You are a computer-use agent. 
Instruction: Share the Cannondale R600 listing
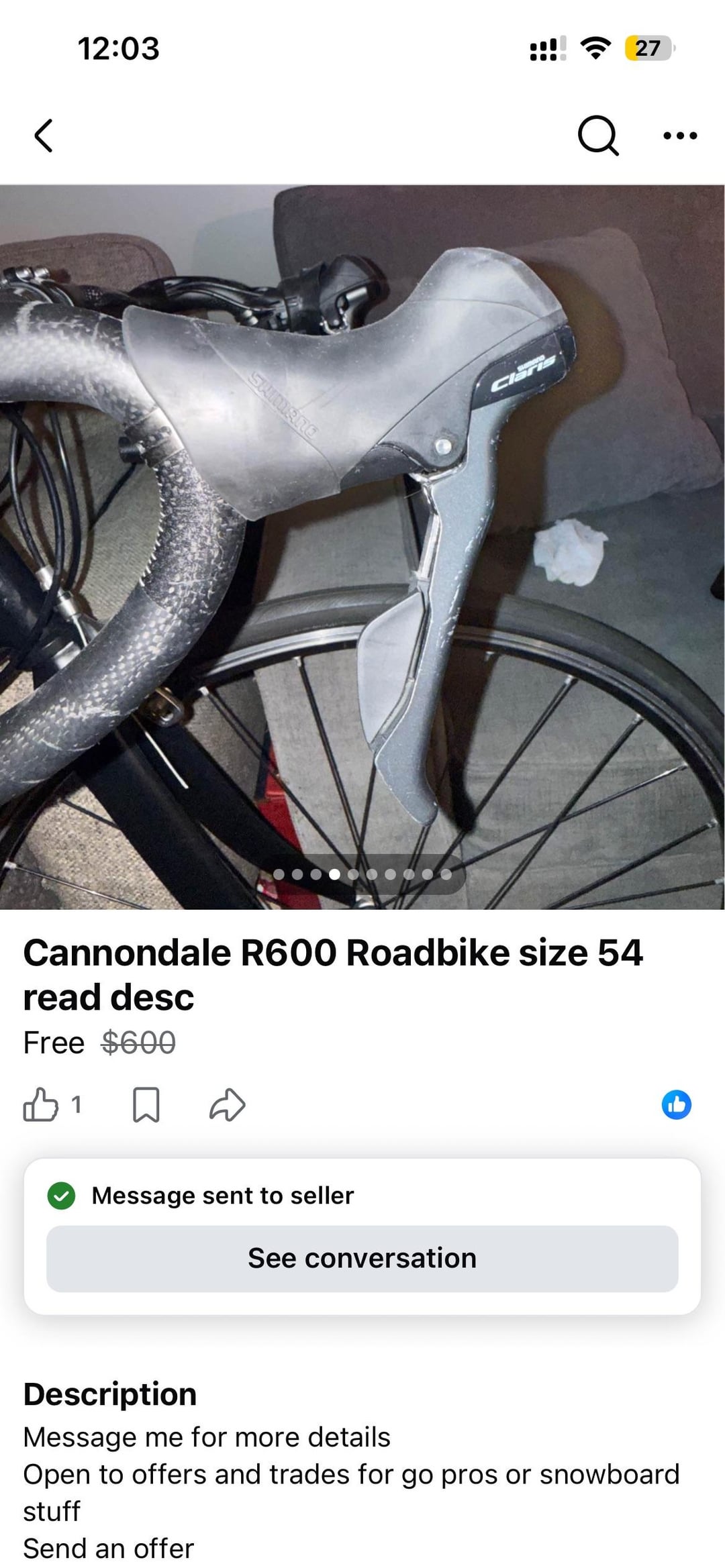(227, 1105)
